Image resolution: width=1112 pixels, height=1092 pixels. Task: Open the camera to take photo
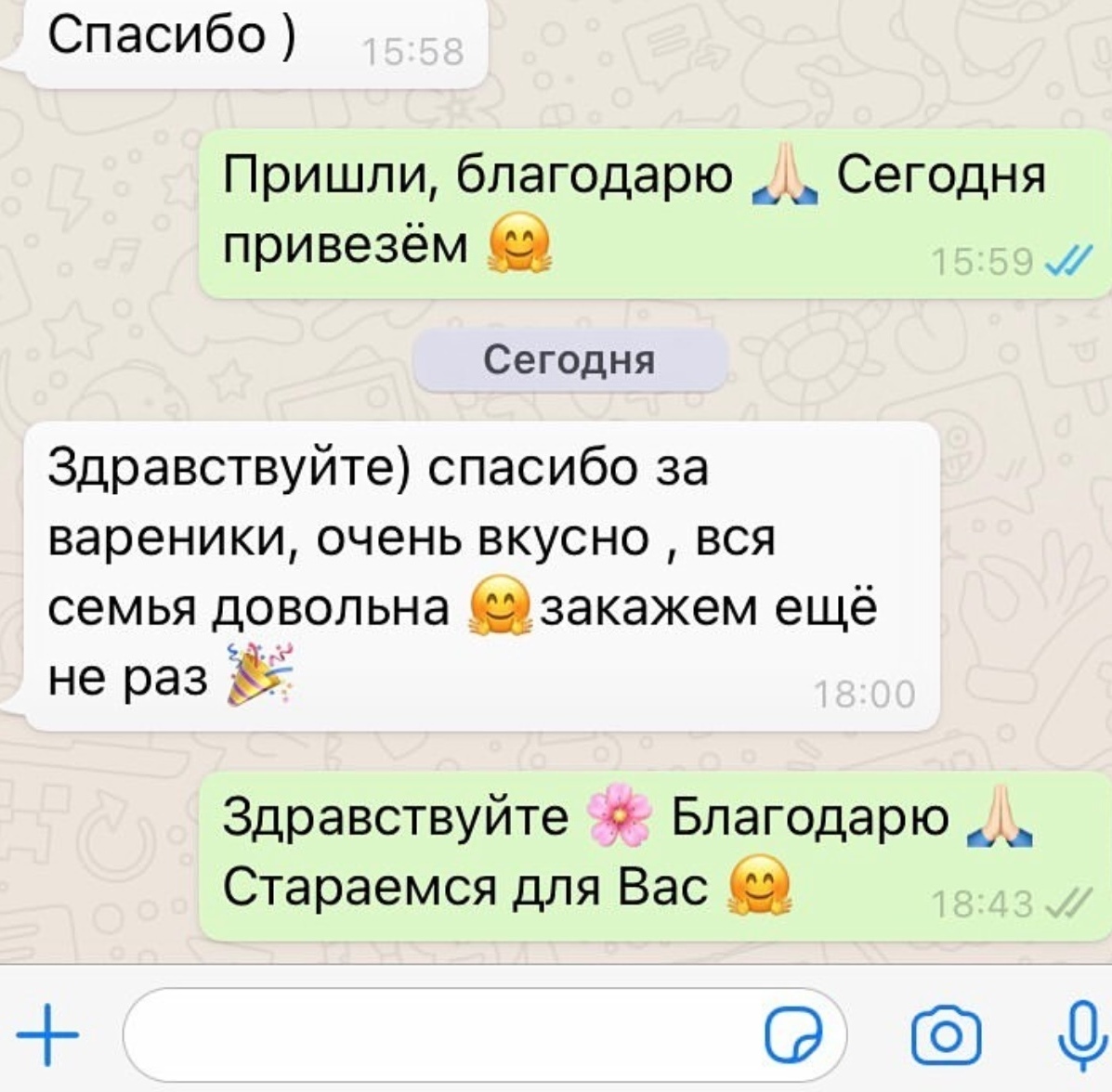[x=946, y=1035]
